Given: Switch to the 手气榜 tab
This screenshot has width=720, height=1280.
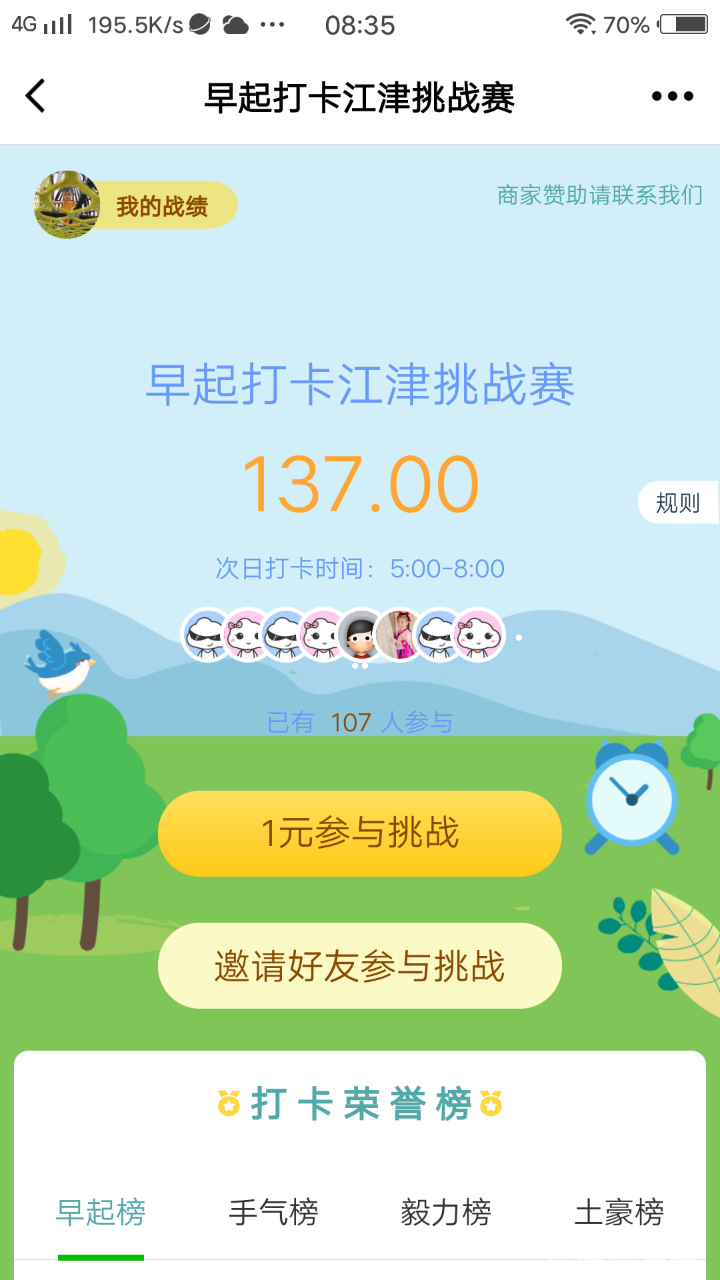Looking at the screenshot, I should [x=273, y=1213].
